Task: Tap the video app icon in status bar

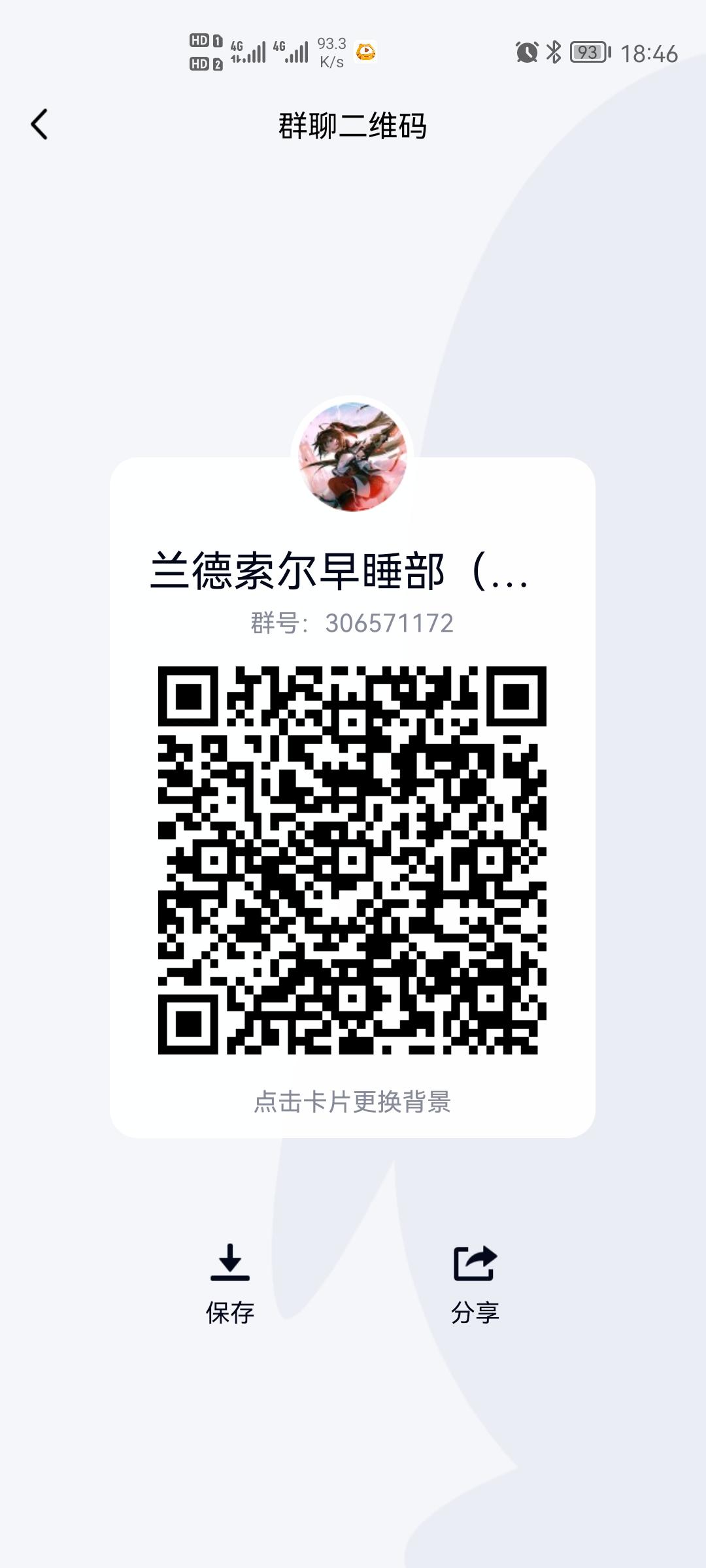Action: coord(366,52)
